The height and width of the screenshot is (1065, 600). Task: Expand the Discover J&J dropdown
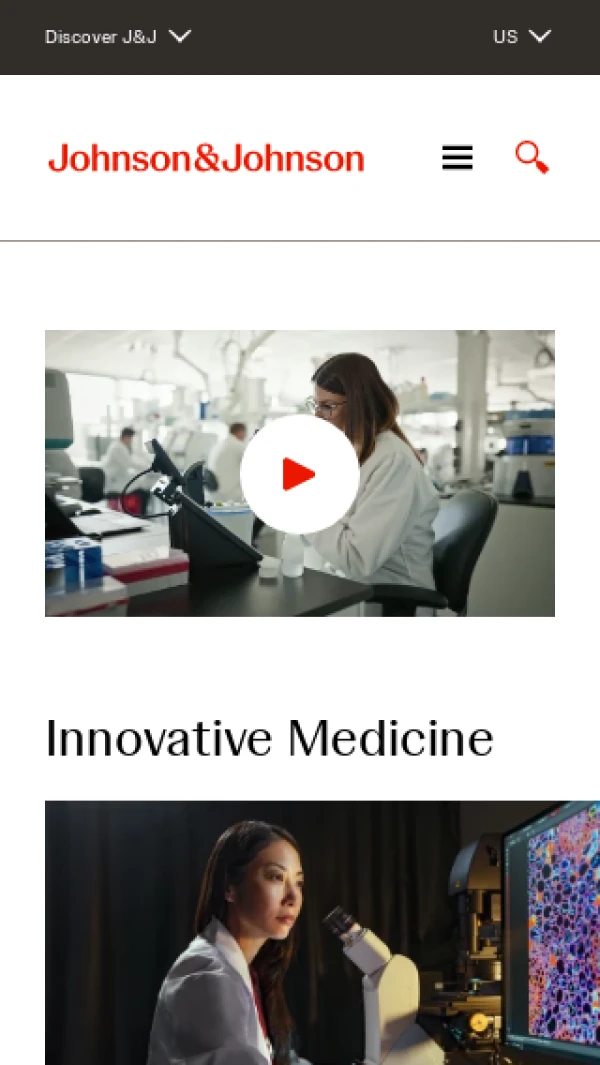tap(118, 37)
